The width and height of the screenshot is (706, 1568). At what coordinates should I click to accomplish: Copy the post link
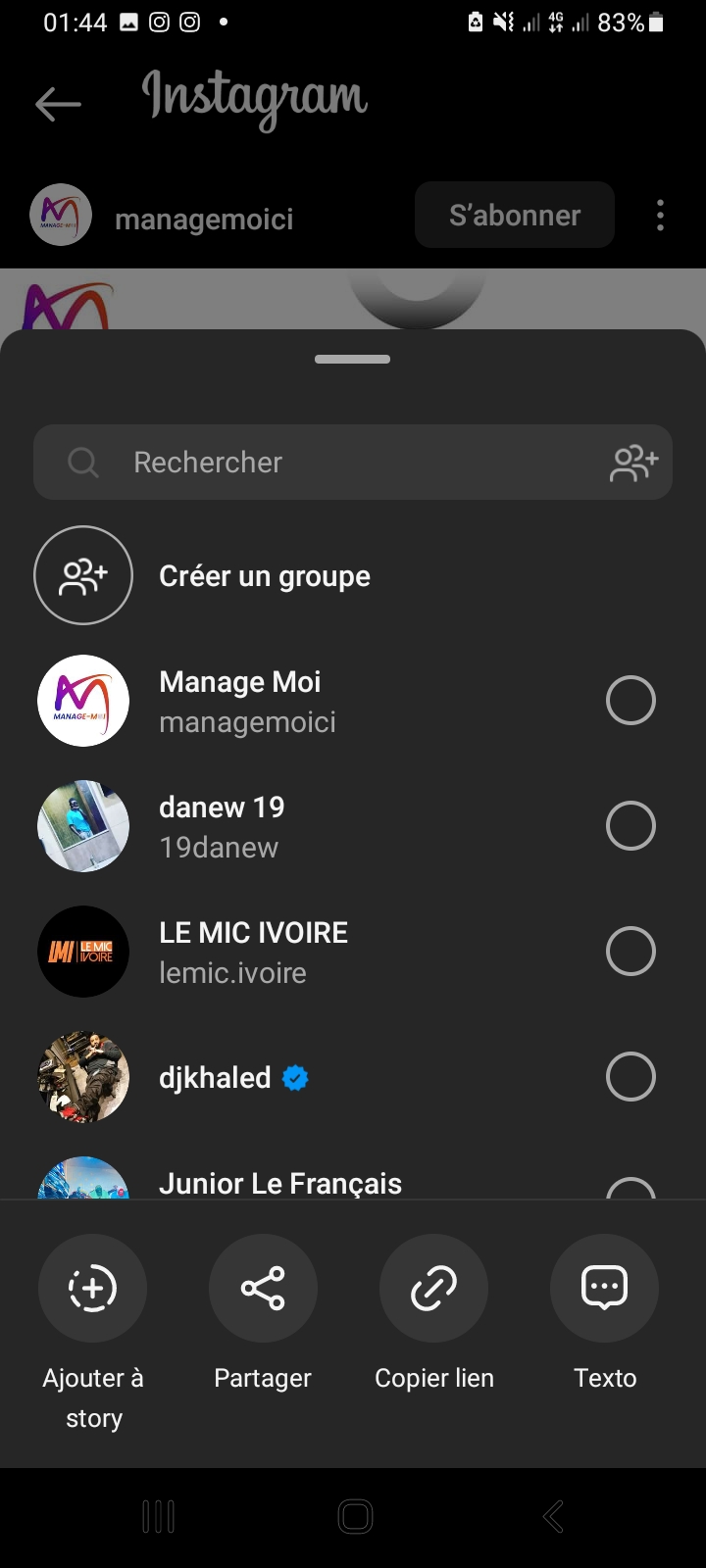433,1289
